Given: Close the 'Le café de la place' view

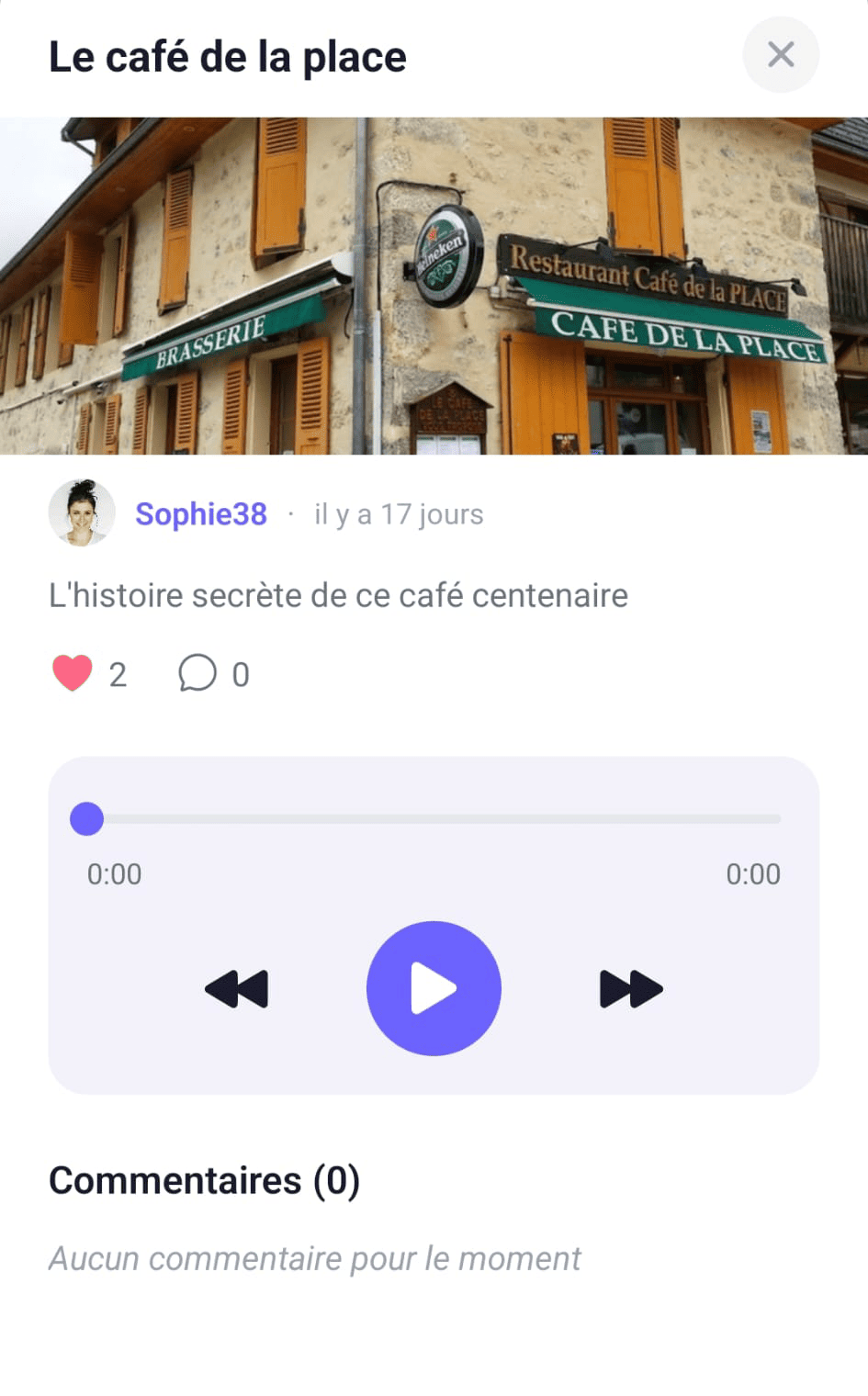Looking at the screenshot, I should [780, 55].
